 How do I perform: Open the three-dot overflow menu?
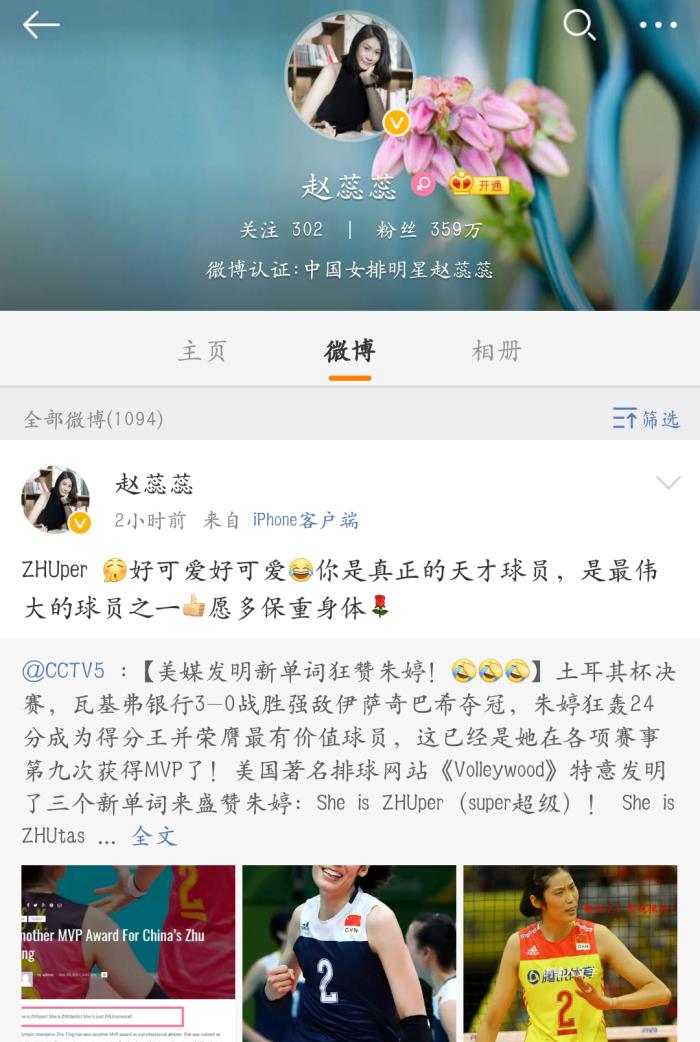[657, 25]
